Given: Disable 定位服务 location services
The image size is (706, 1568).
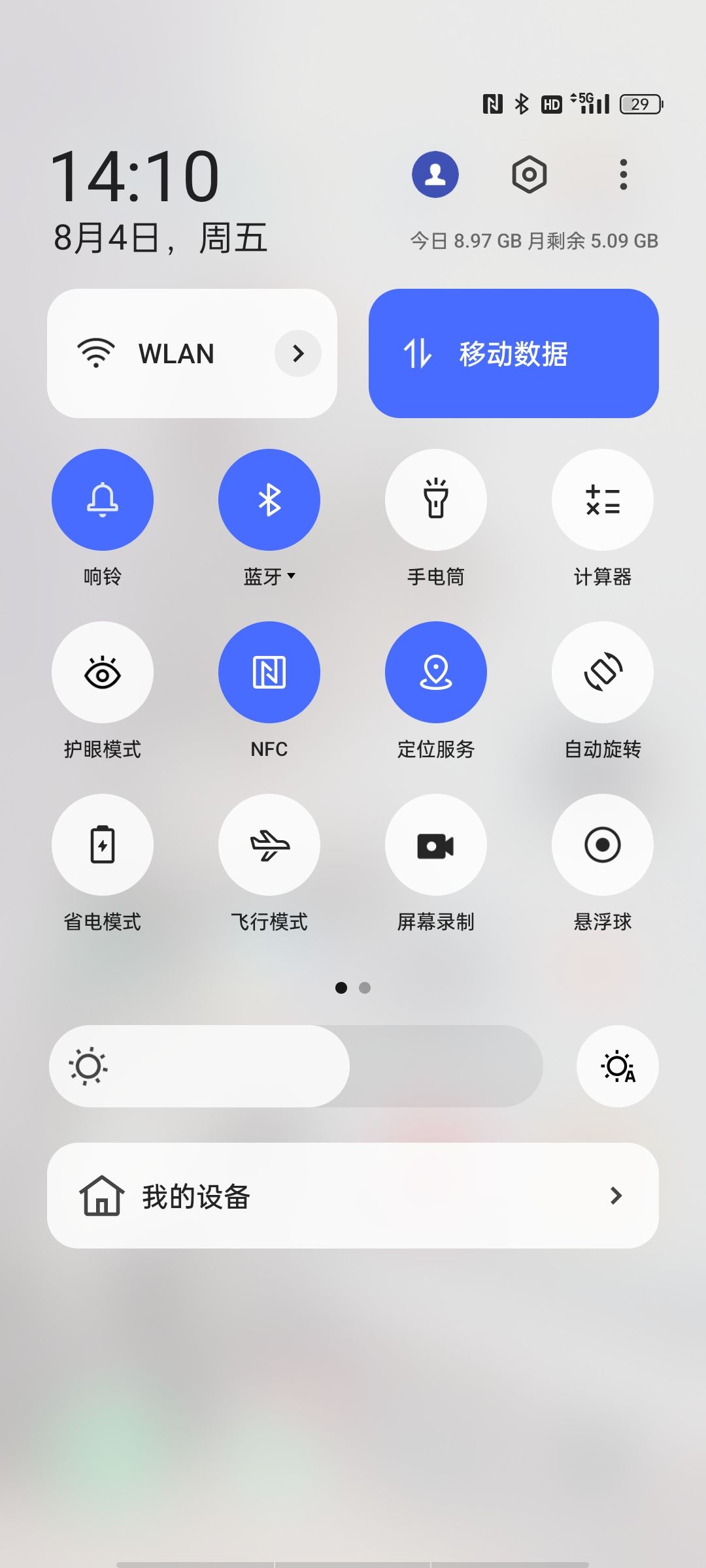Looking at the screenshot, I should pyautogui.click(x=436, y=672).
